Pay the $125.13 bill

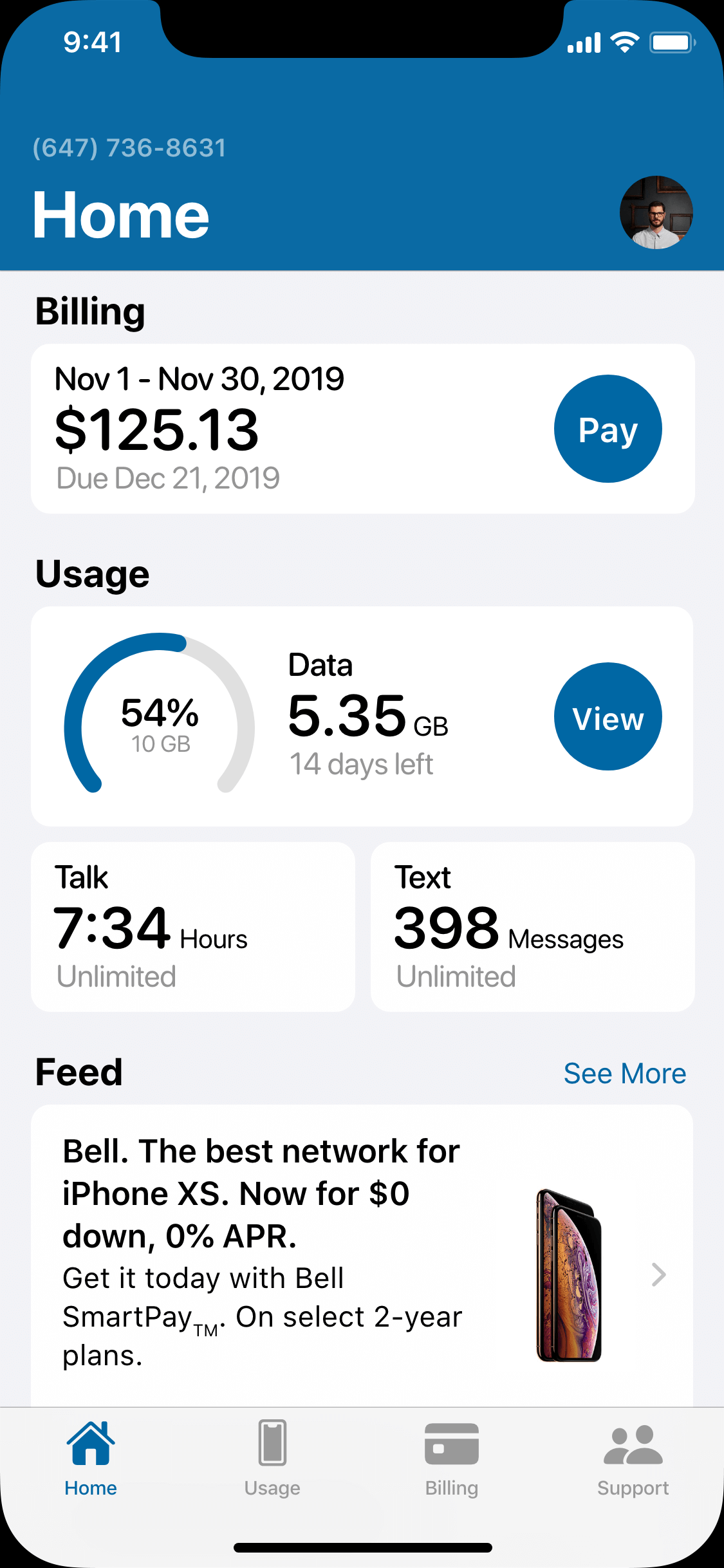click(x=608, y=429)
